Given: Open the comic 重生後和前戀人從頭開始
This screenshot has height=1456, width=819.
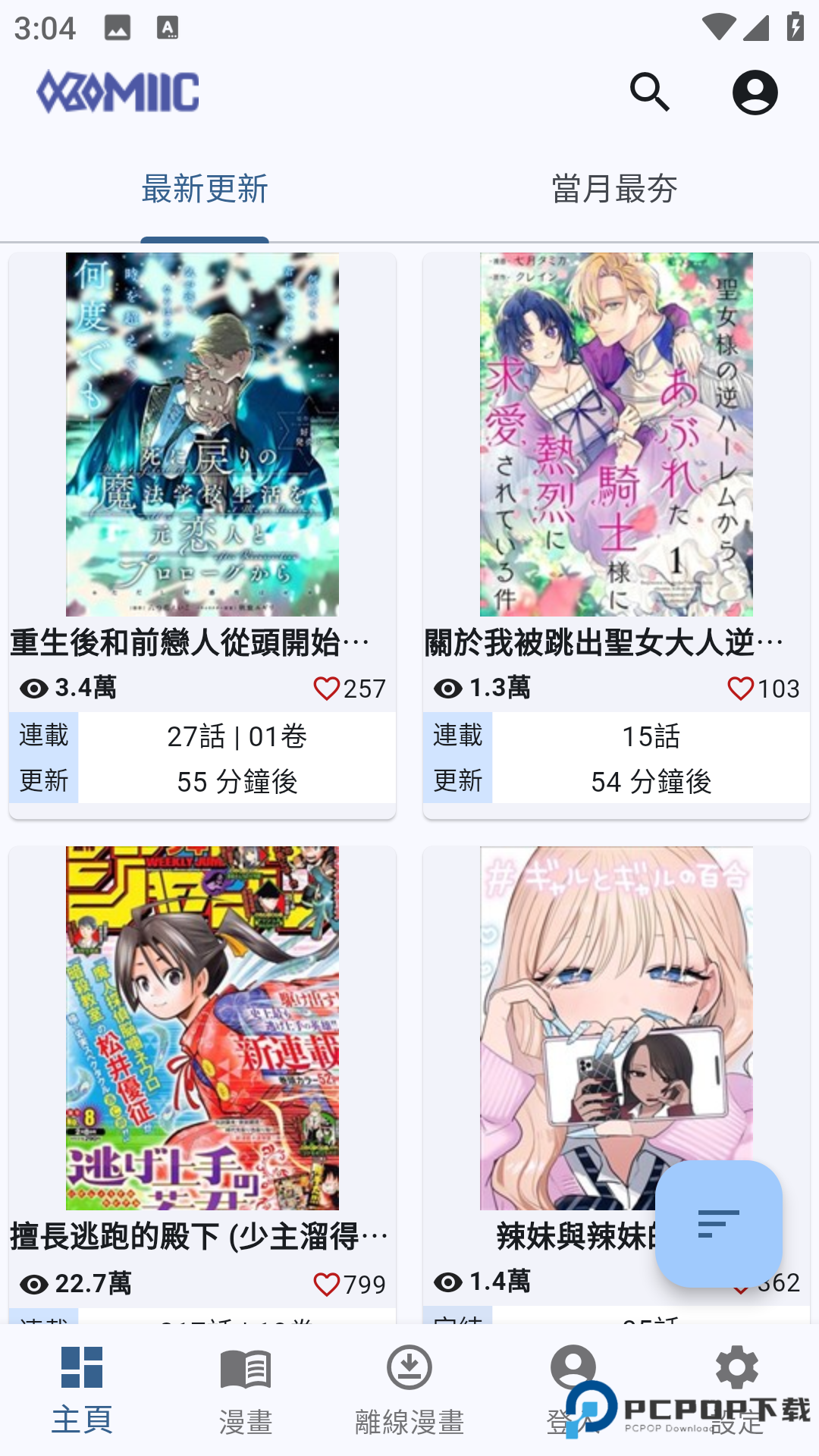Looking at the screenshot, I should point(202,435).
